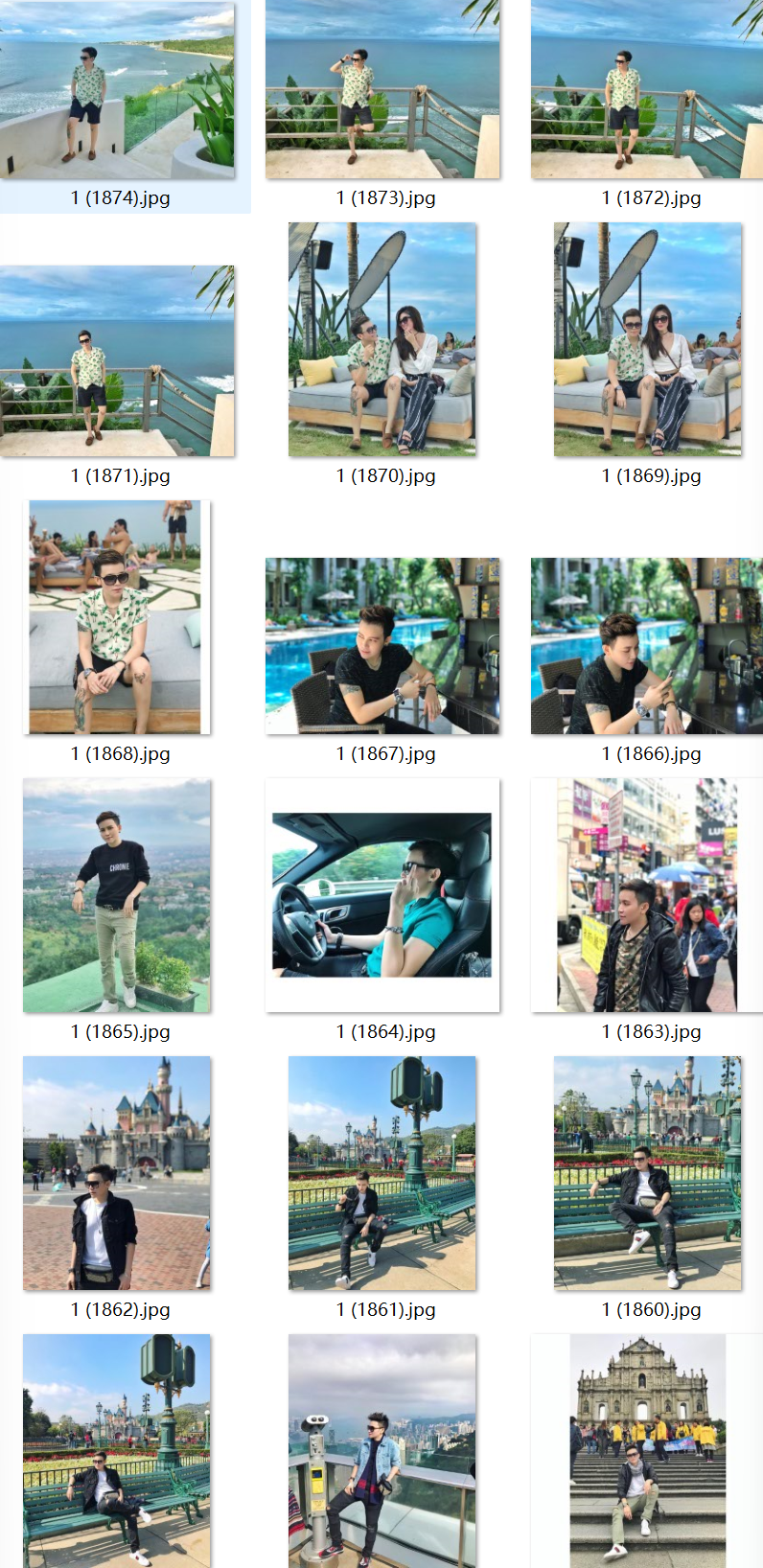Open image 1 (1867).jpg

382,646
